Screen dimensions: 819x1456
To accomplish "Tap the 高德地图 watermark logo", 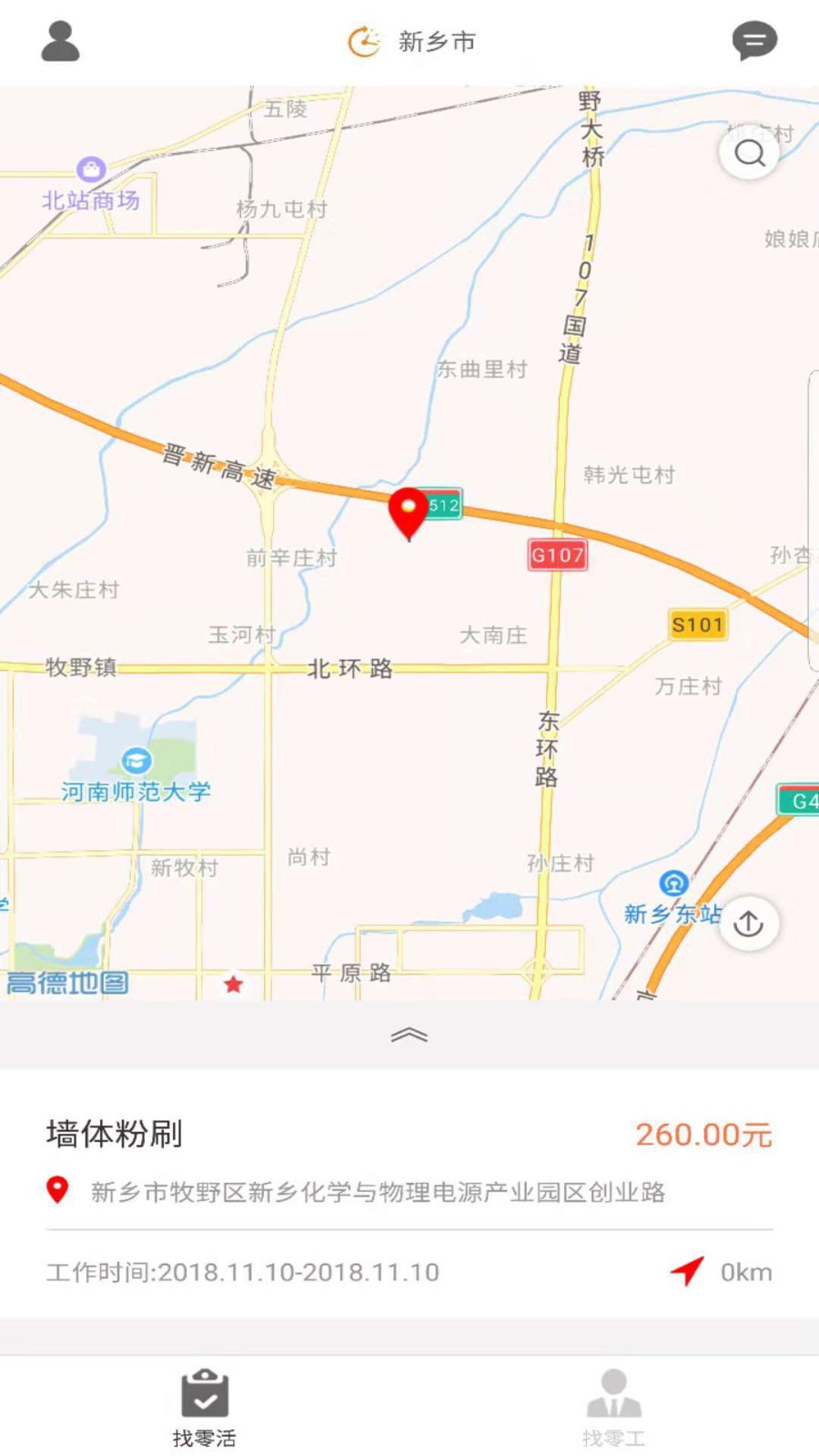I will coord(66,984).
